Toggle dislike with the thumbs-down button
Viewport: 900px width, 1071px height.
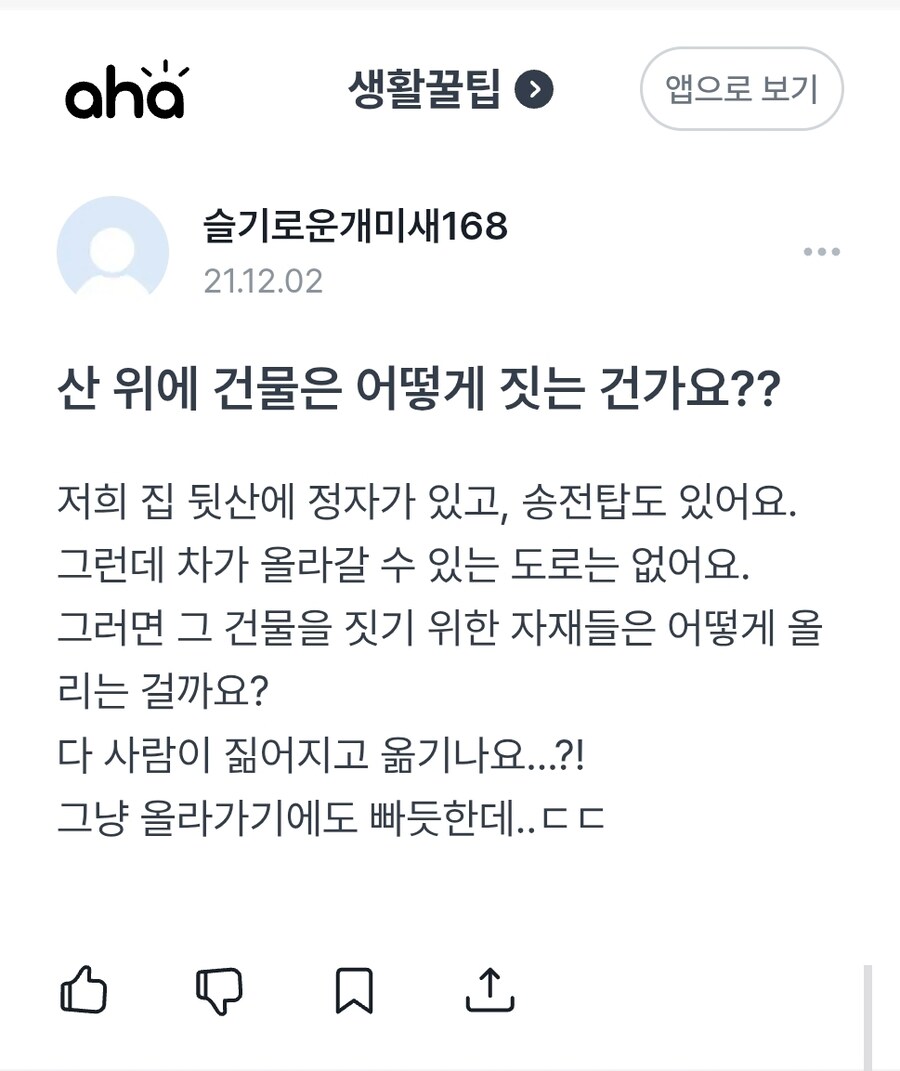click(222, 990)
